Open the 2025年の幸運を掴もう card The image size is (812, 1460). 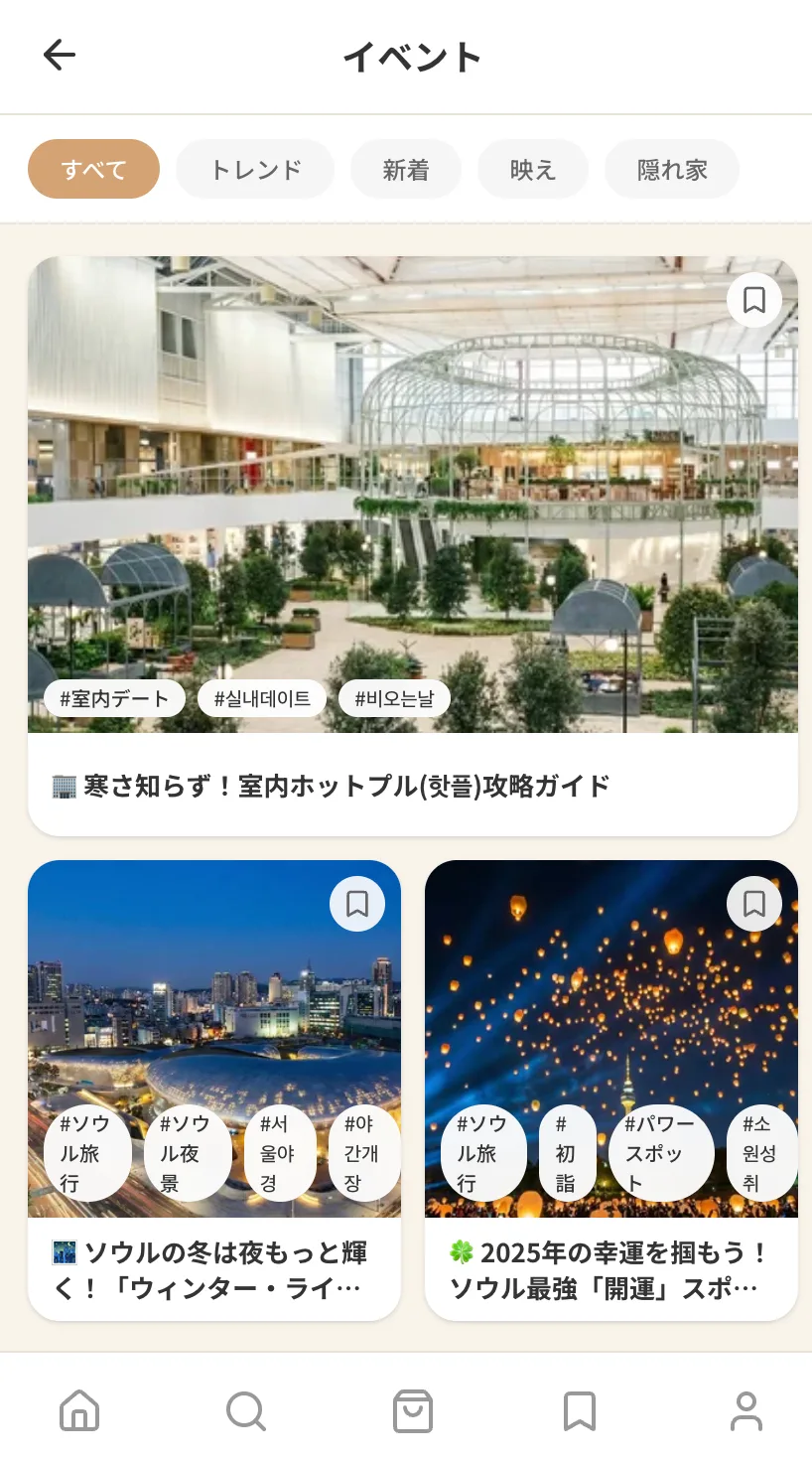click(611, 1091)
